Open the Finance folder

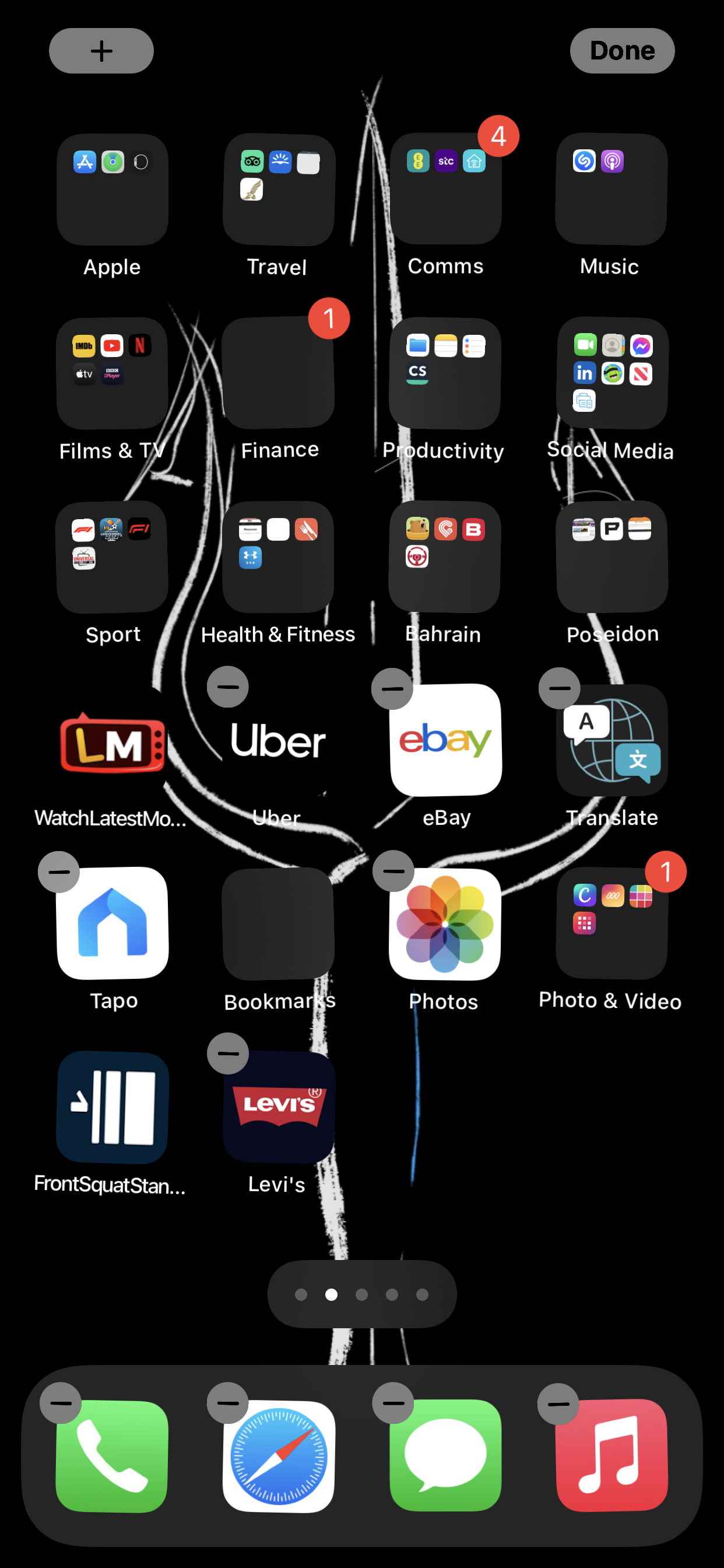(278, 373)
